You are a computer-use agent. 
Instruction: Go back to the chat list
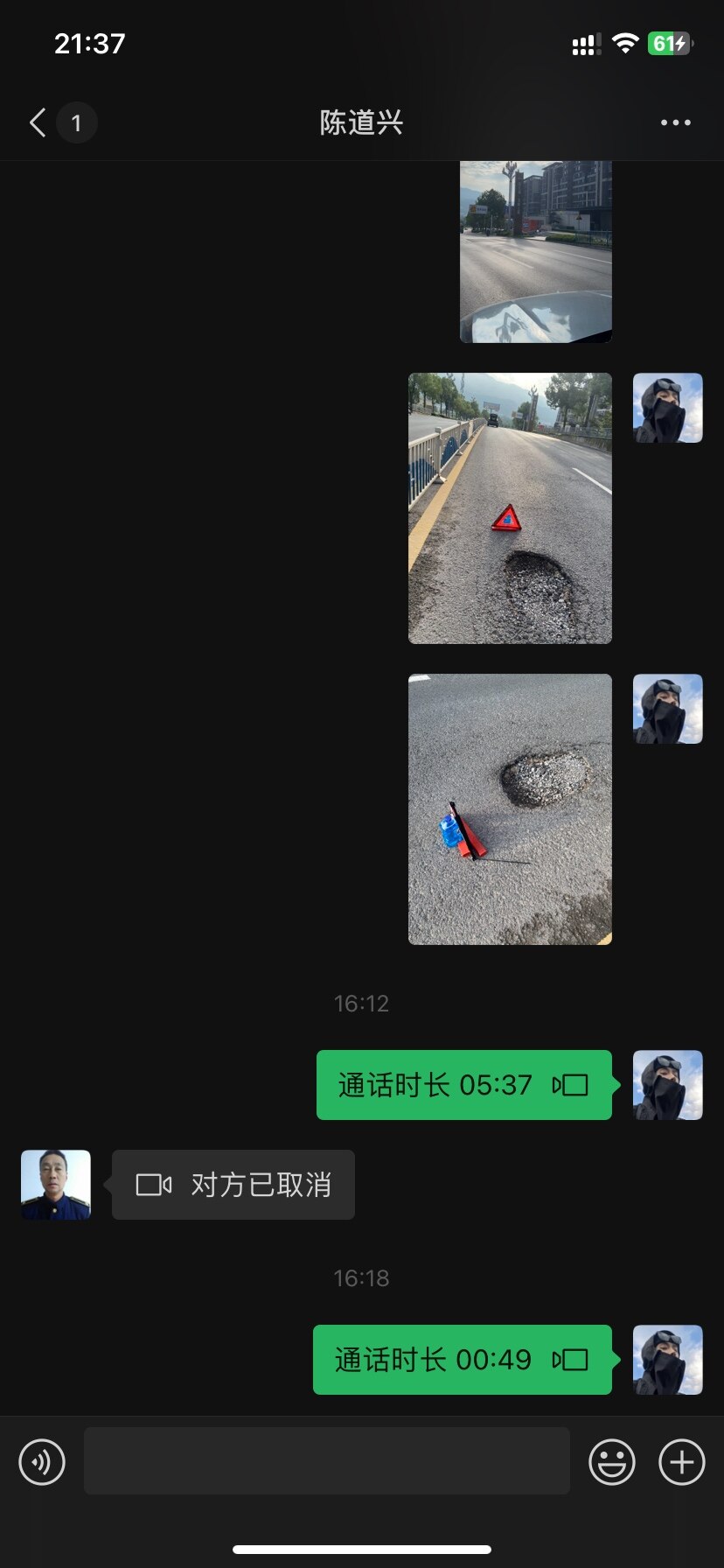click(x=38, y=122)
